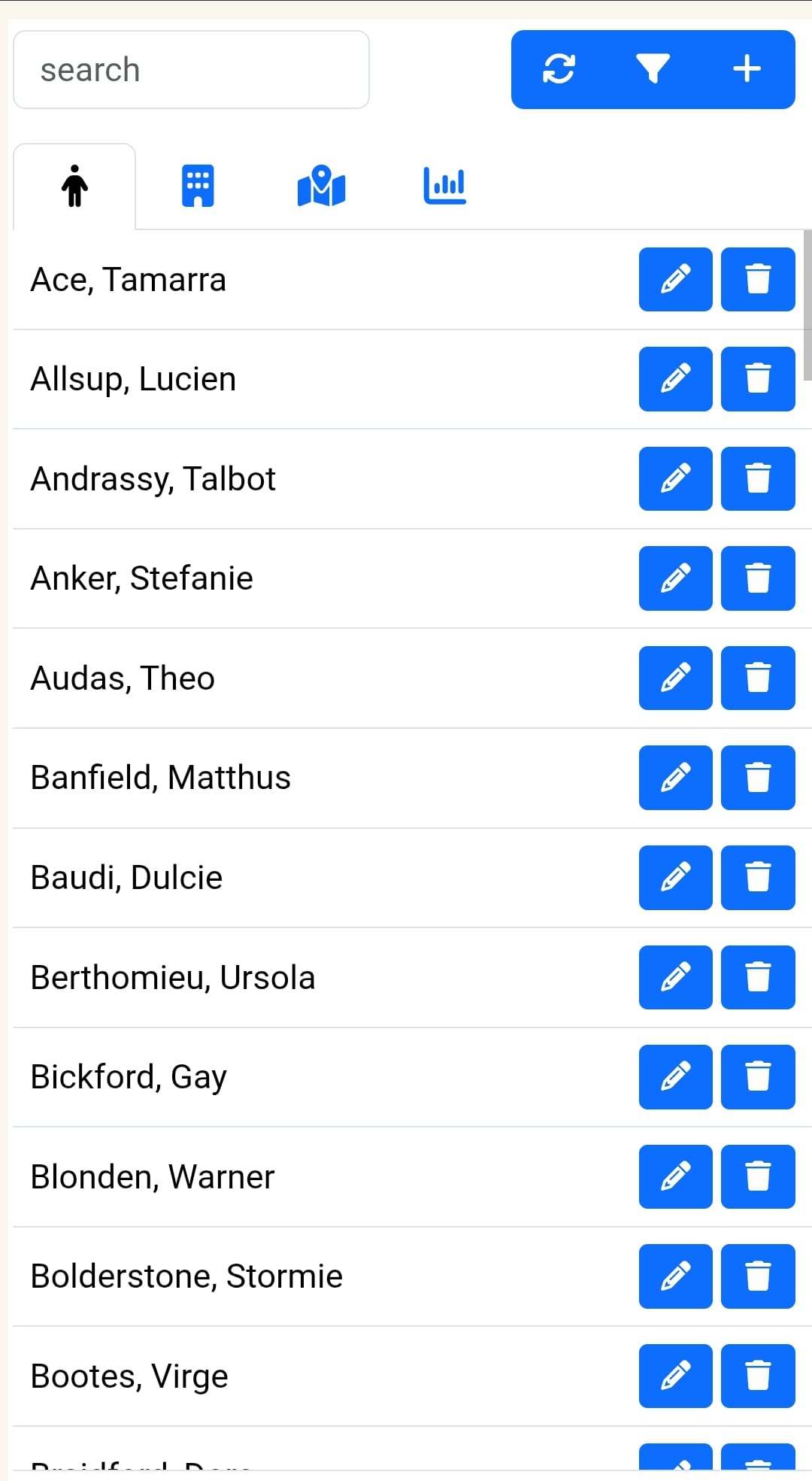
Task: Edit the contact Banfield, Matthus
Action: pos(674,778)
